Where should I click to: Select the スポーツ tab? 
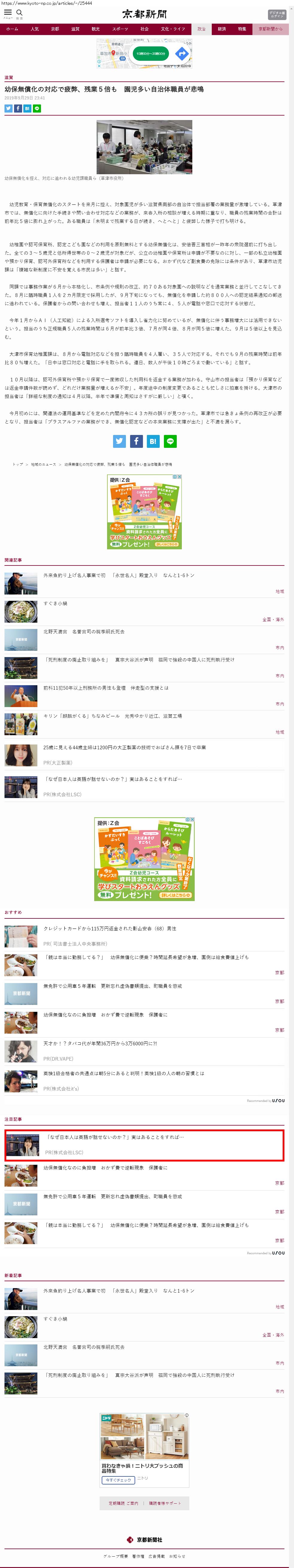tap(120, 29)
